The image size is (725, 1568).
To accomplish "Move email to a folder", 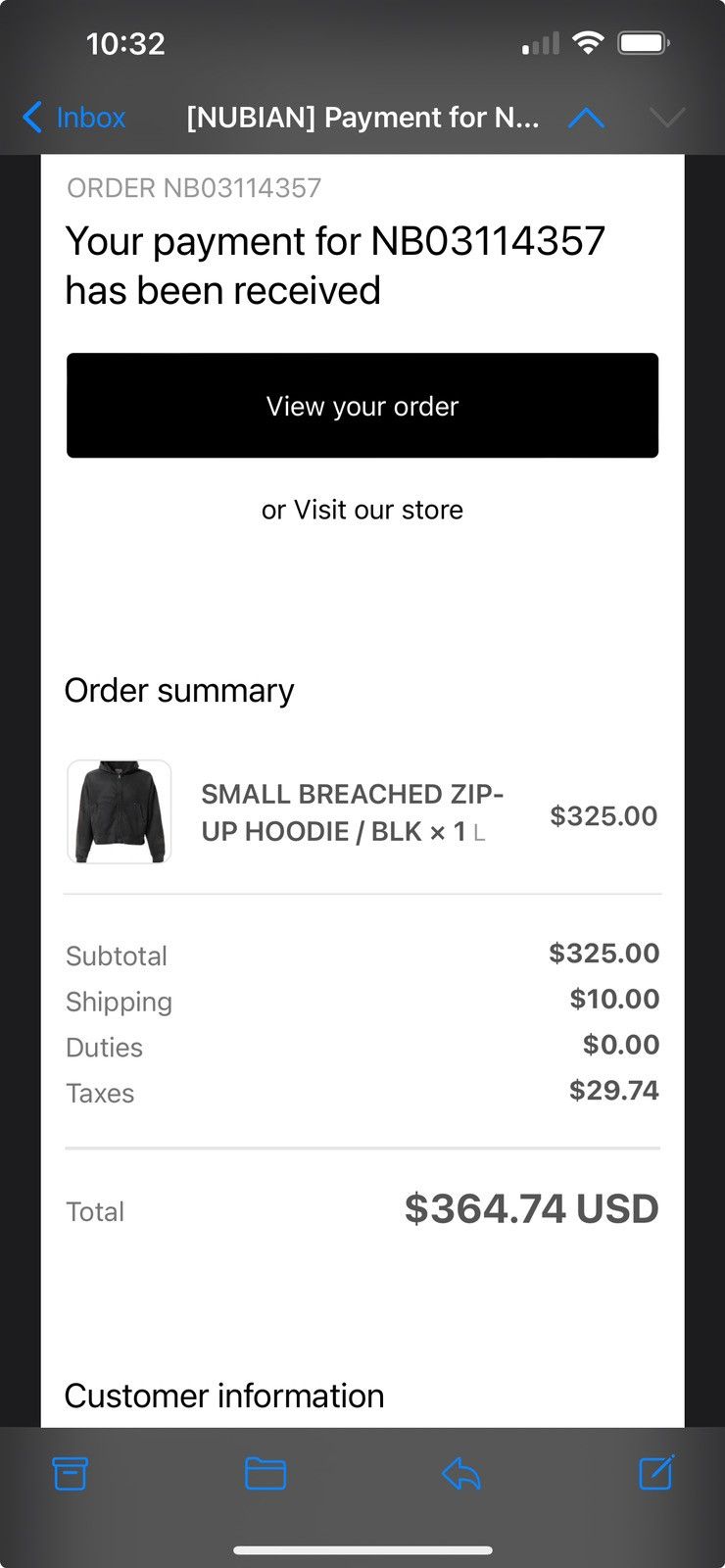I will pyautogui.click(x=265, y=1473).
